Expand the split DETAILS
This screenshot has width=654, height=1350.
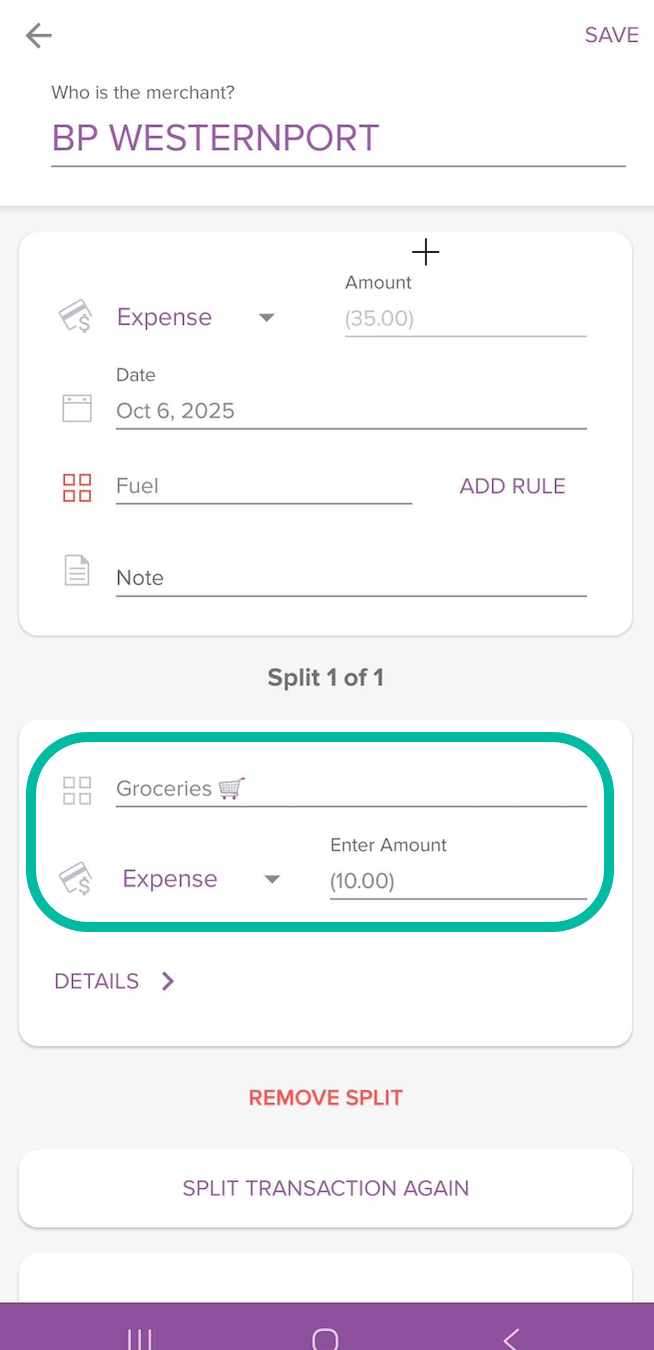pos(114,981)
